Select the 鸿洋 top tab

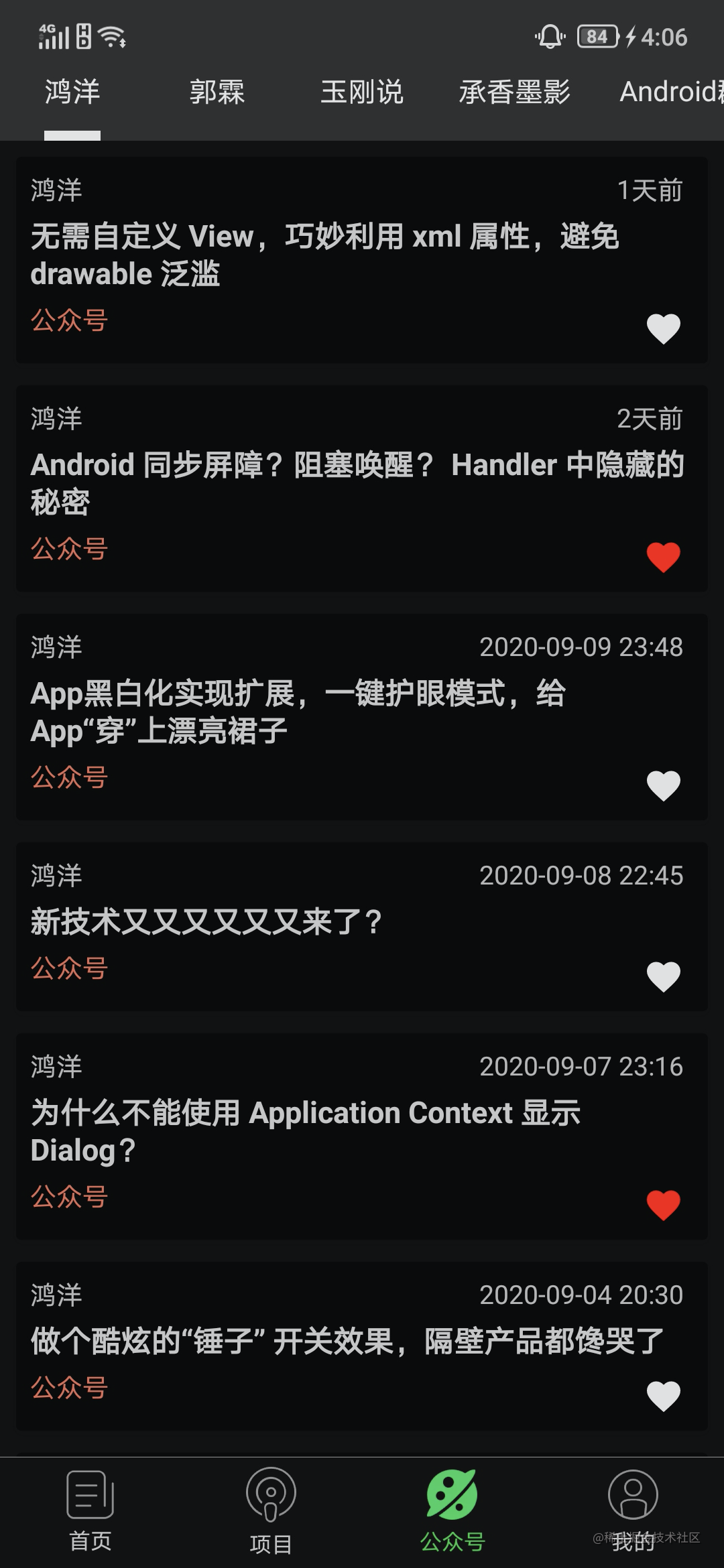tap(72, 92)
